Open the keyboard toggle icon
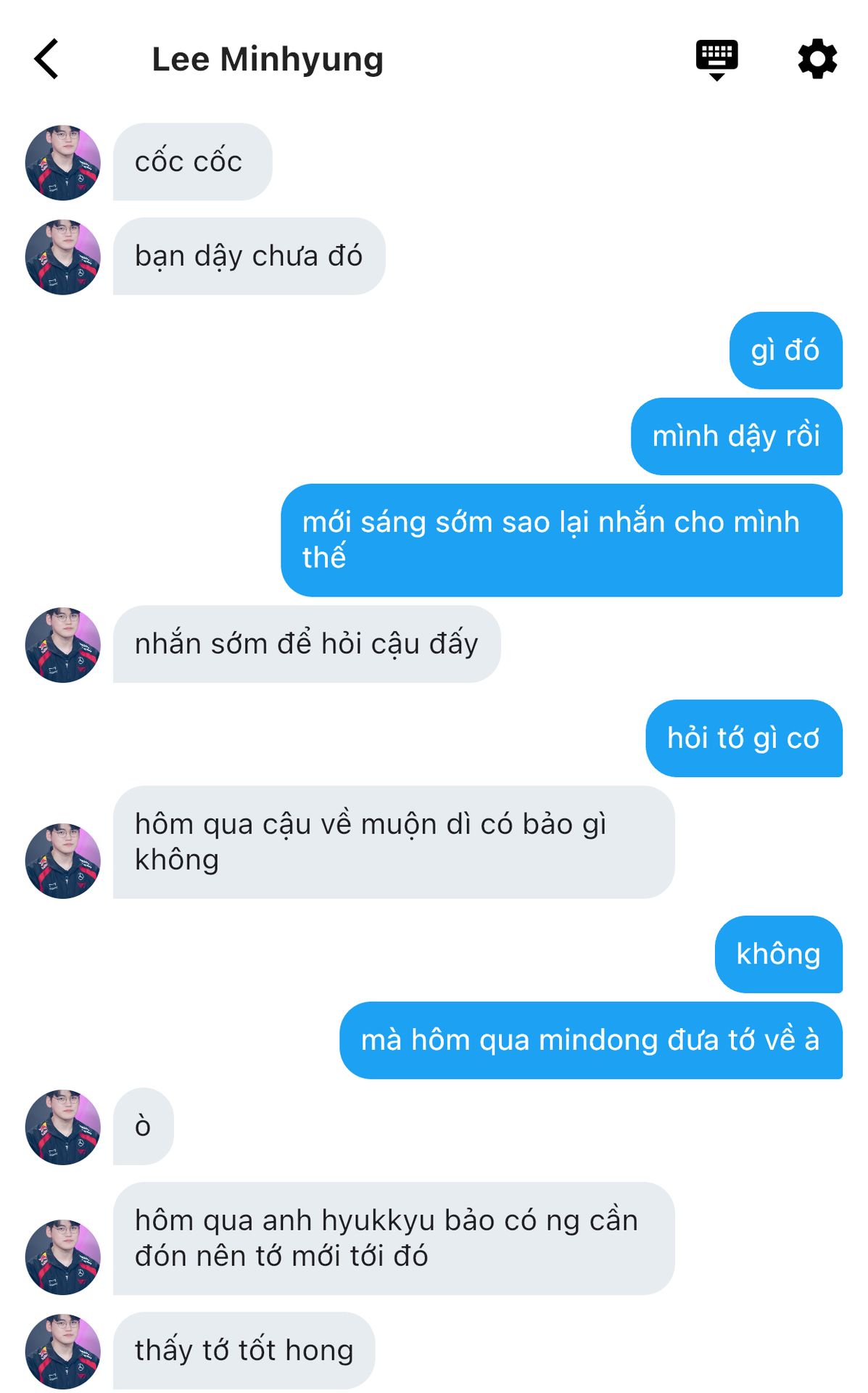The width and height of the screenshot is (868, 1393). 716,59
